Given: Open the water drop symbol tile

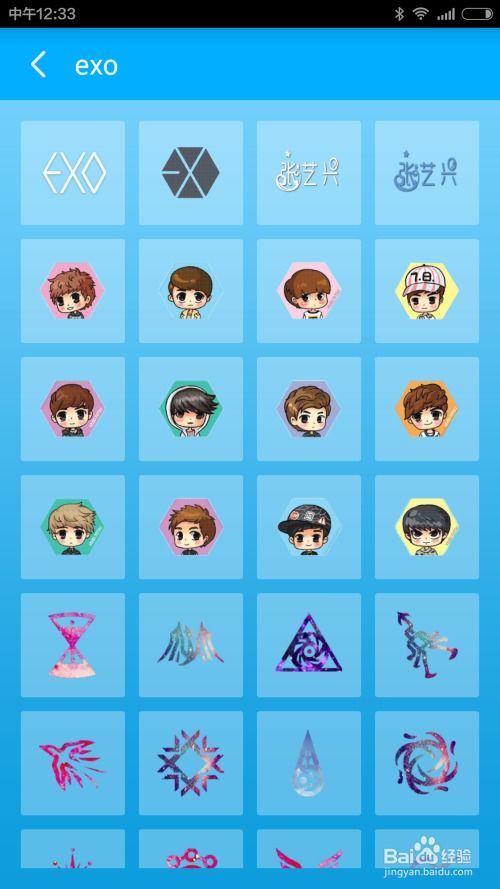Looking at the screenshot, I should (309, 763).
